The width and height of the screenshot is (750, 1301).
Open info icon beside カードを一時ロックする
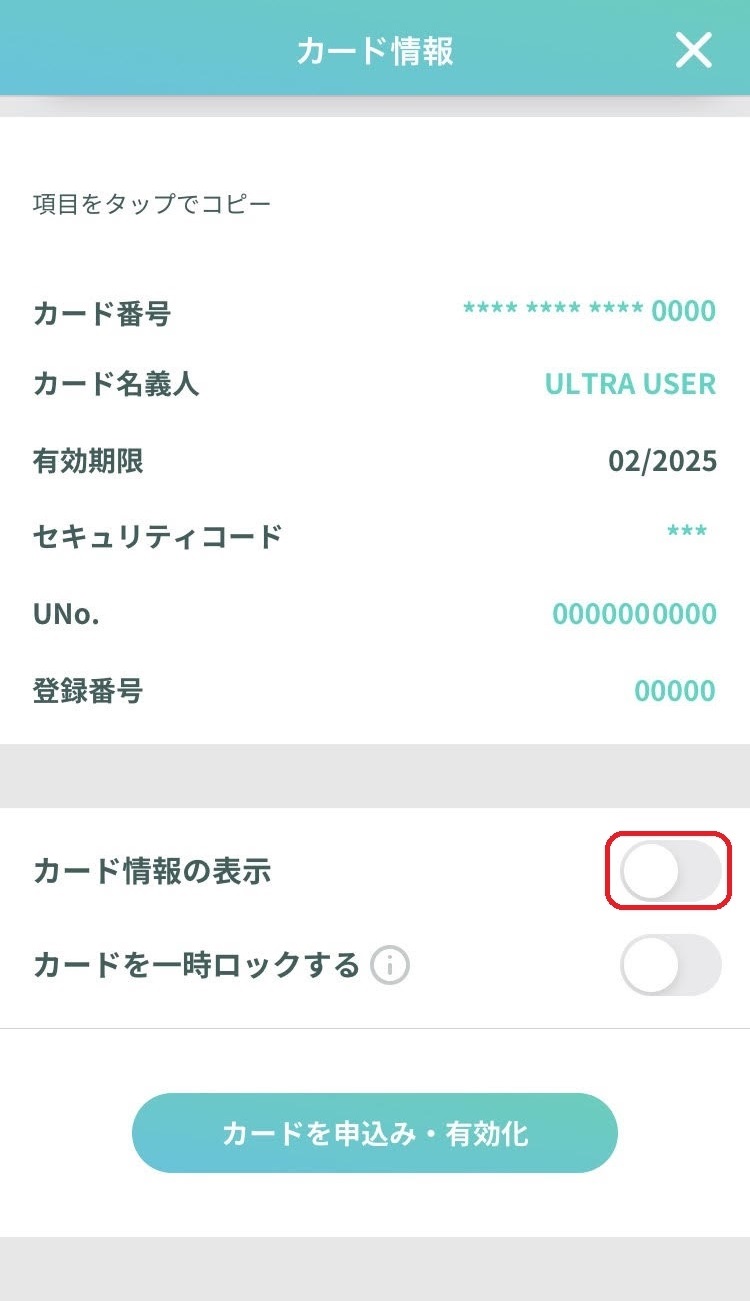click(390, 966)
